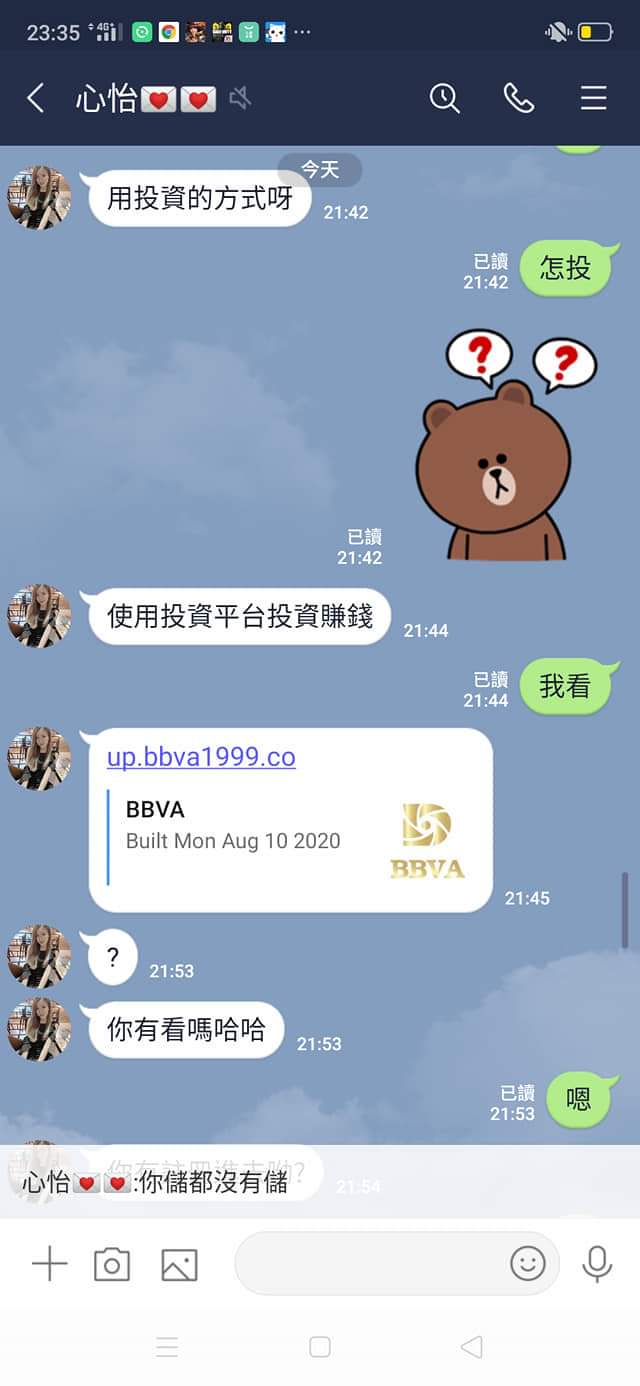Tap the system home button
The image size is (640, 1386).
(x=320, y=1347)
